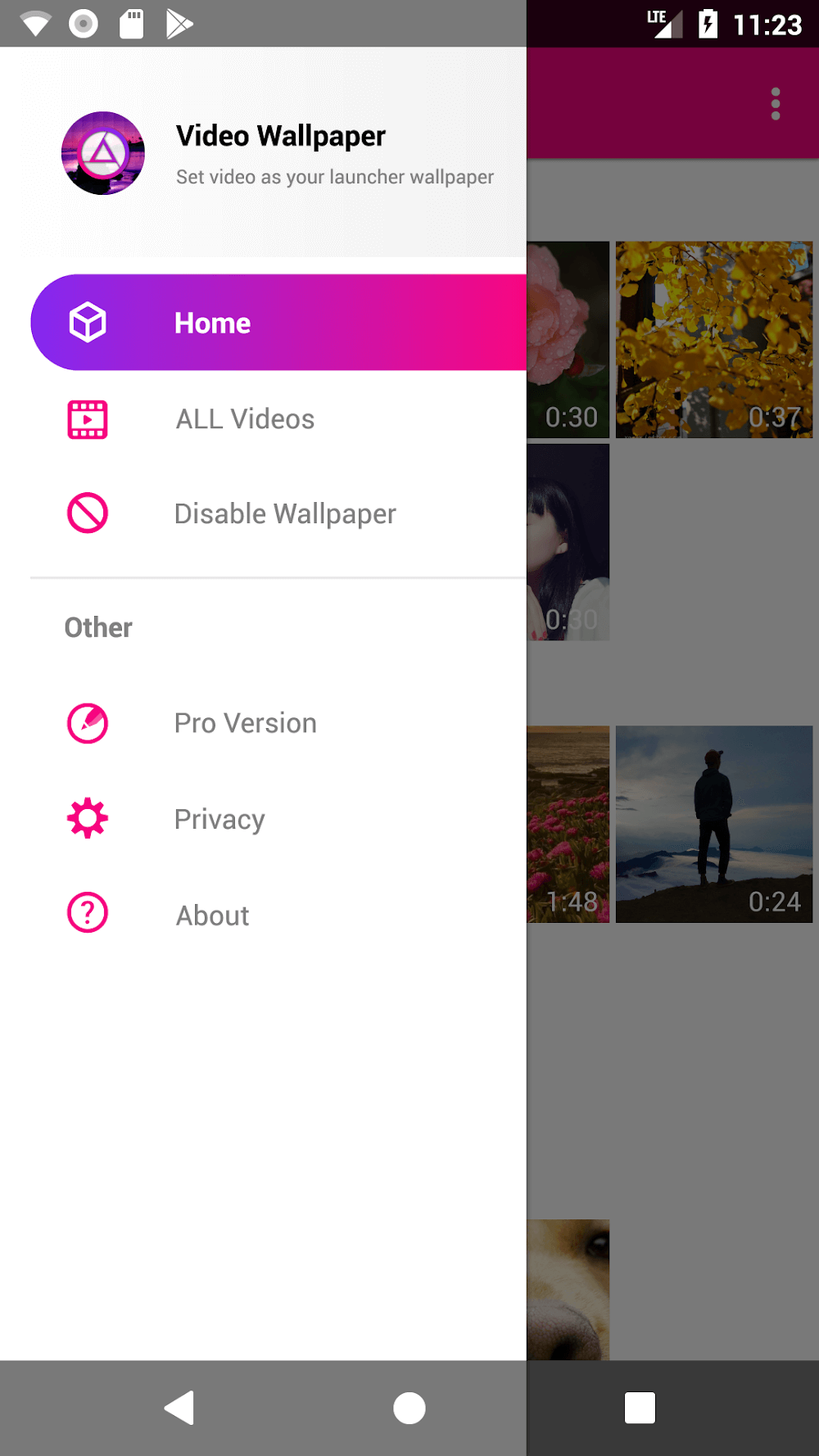This screenshot has width=819, height=1456.
Task: Open Pro Version page
Action: (244, 724)
